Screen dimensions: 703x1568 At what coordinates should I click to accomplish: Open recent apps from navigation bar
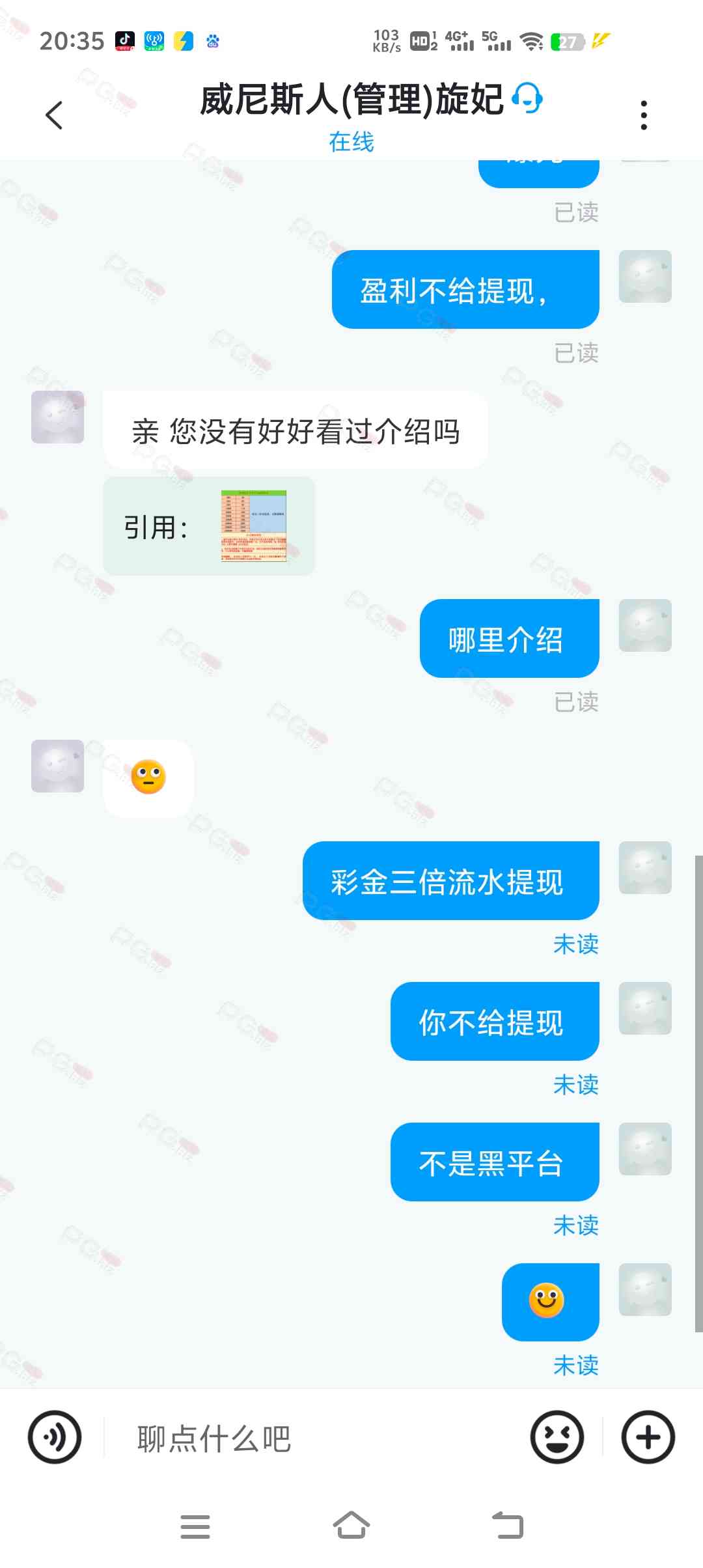click(195, 1526)
